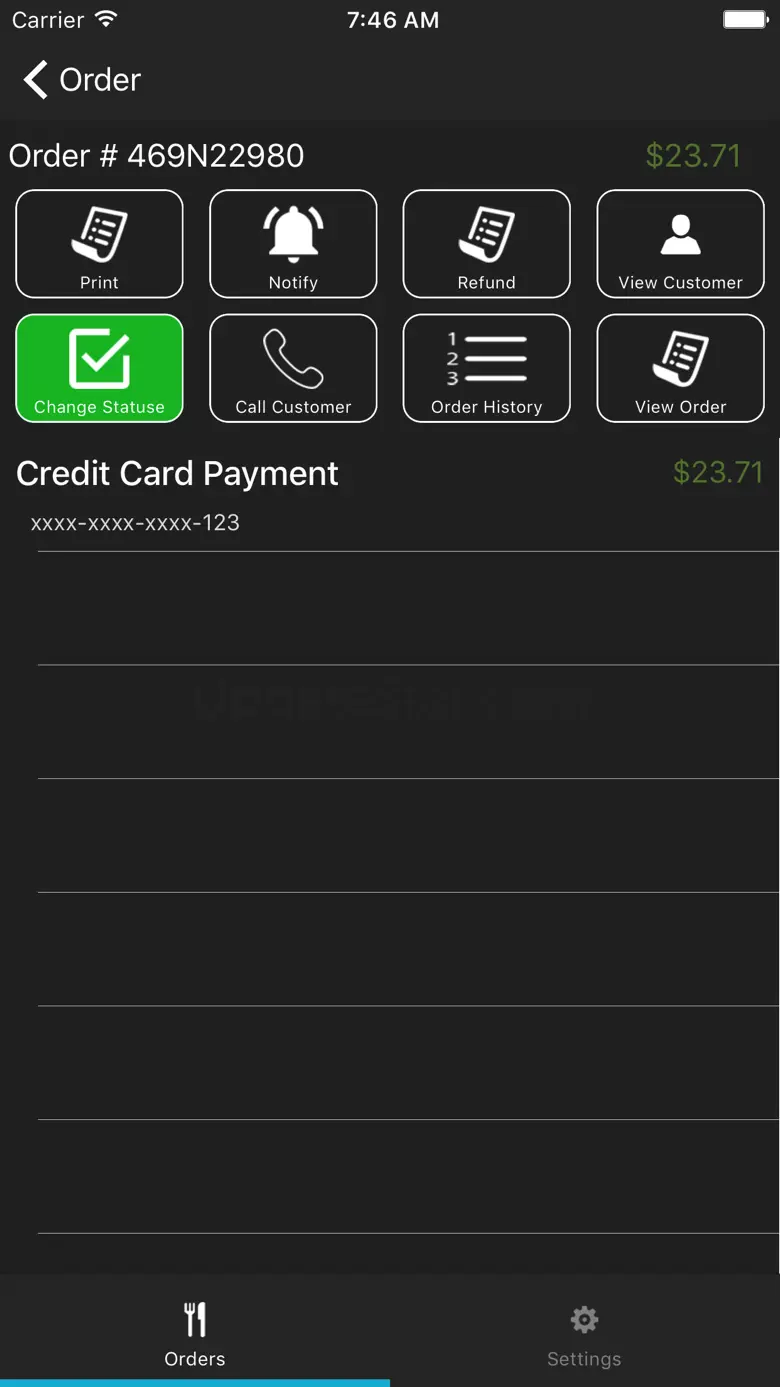This screenshot has height=1387, width=780.
Task: Call Customer via the phone button
Action: pos(293,368)
